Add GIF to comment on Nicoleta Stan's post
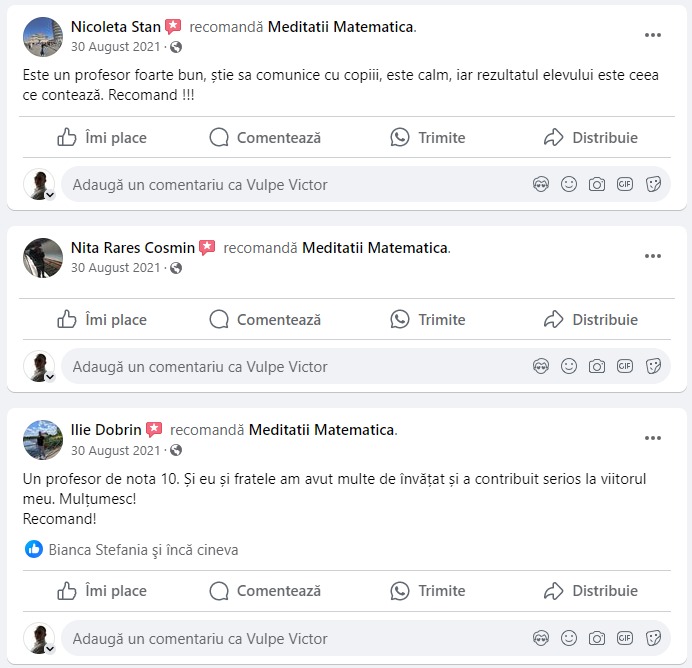The image size is (692, 668). coord(625,185)
